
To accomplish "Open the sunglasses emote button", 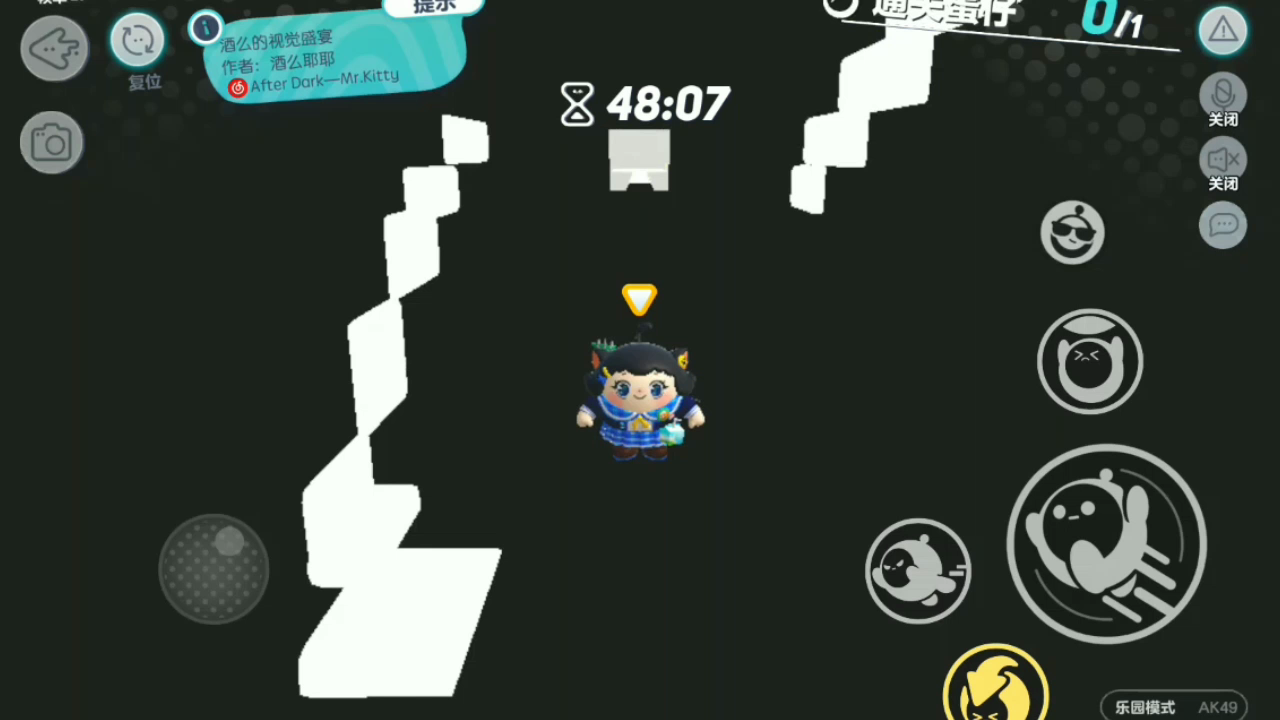I will tap(1072, 233).
